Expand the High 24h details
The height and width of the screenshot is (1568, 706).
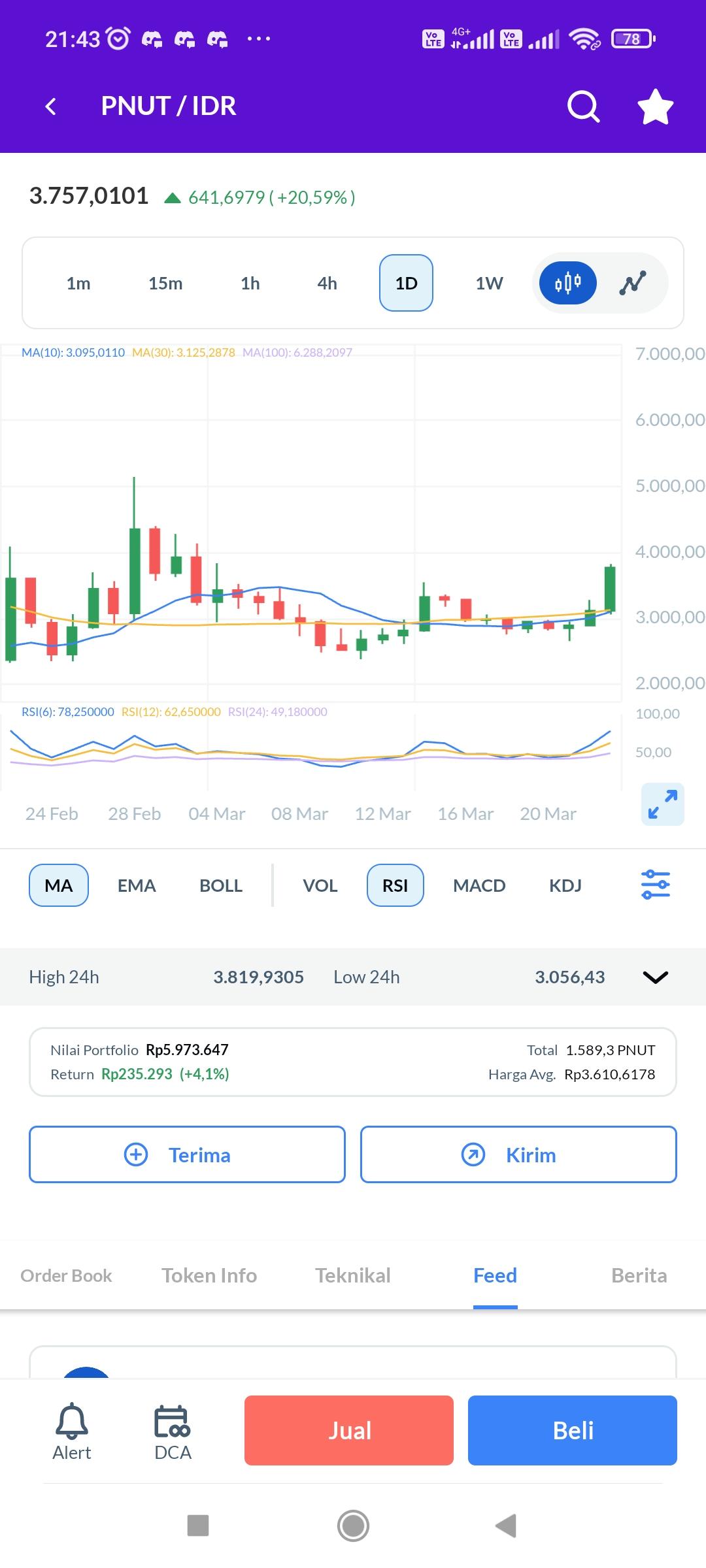pos(655,977)
